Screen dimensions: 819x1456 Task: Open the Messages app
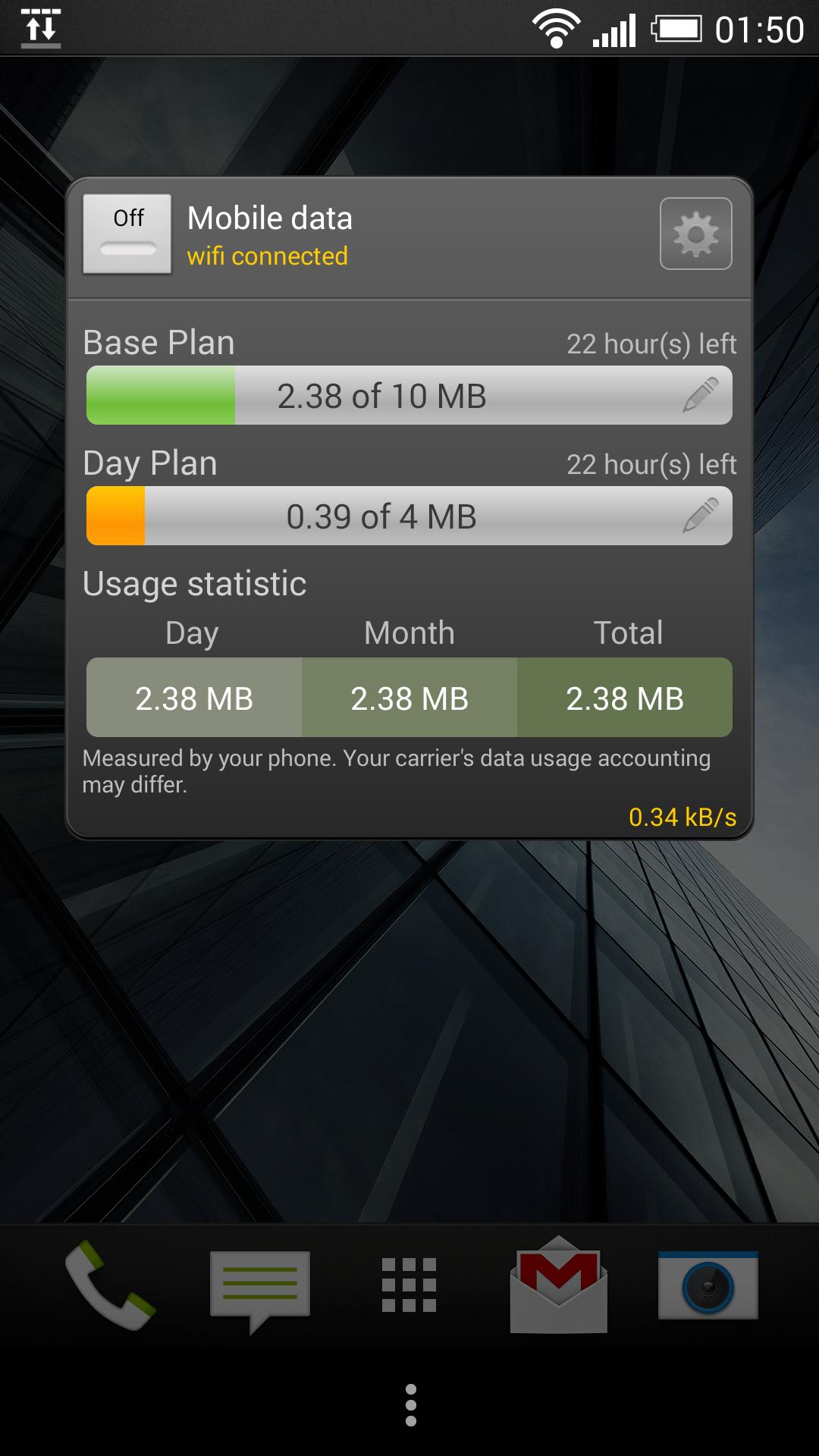coord(259,1287)
